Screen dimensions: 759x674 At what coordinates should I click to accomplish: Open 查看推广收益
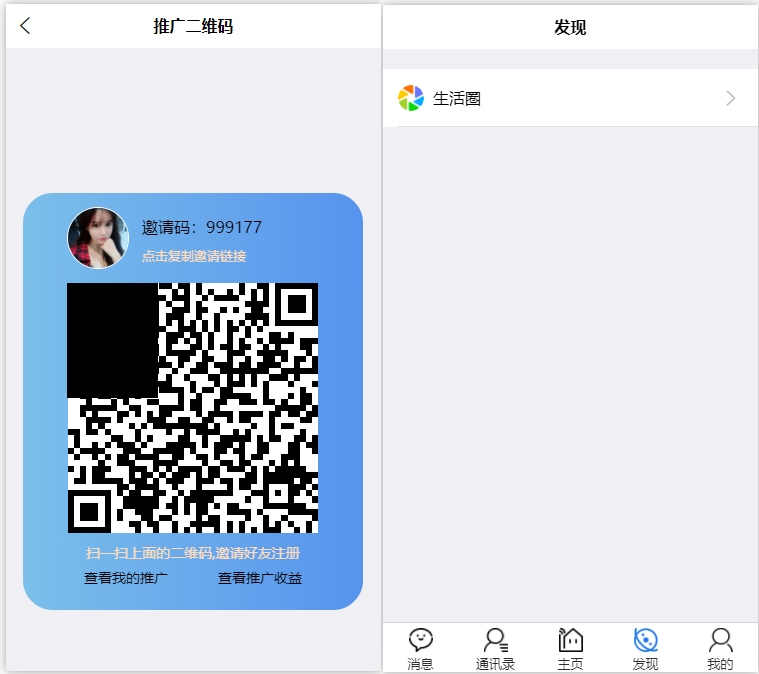[260, 578]
